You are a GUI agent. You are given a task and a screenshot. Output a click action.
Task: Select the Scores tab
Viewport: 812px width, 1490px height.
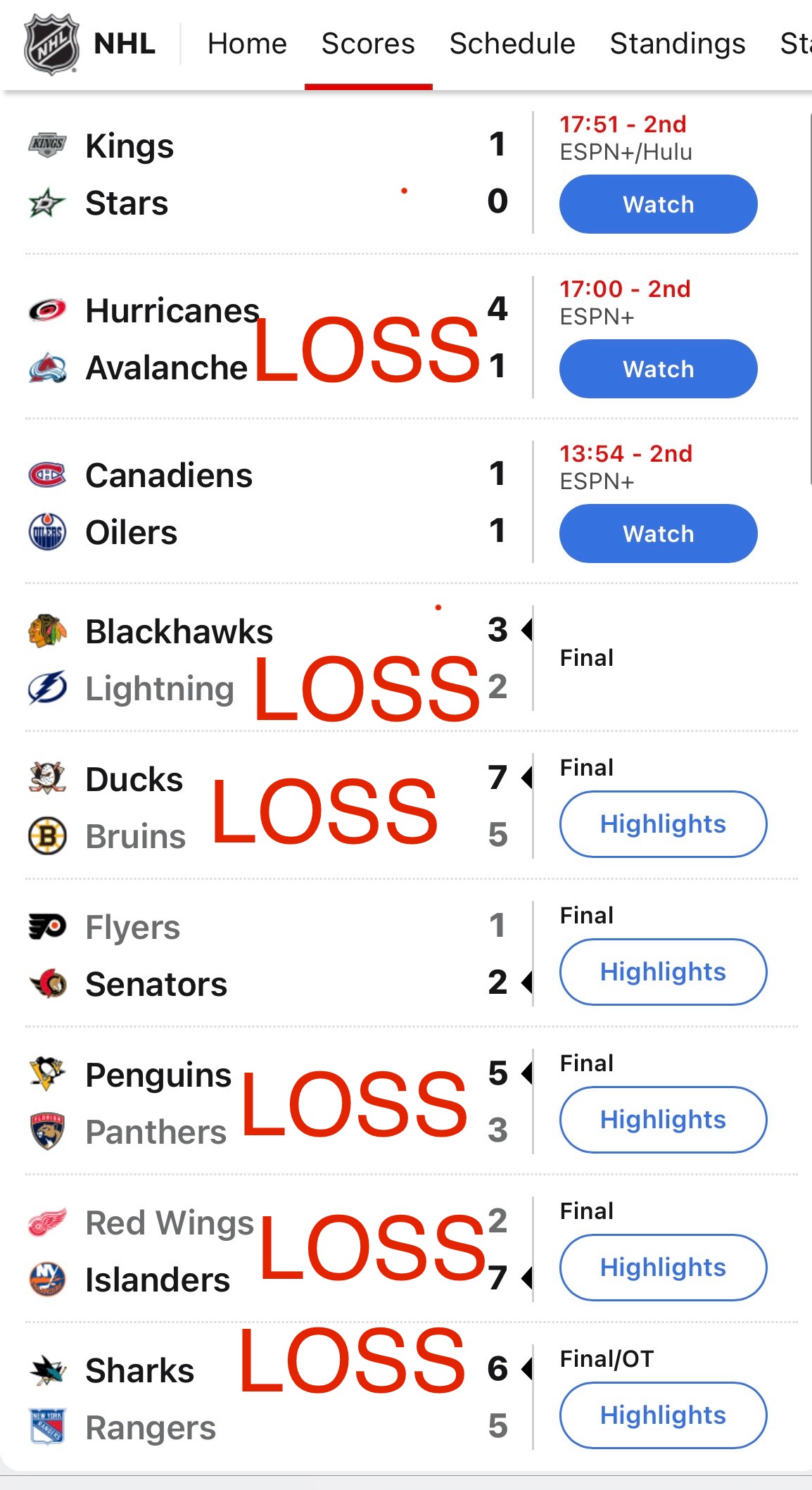368,44
